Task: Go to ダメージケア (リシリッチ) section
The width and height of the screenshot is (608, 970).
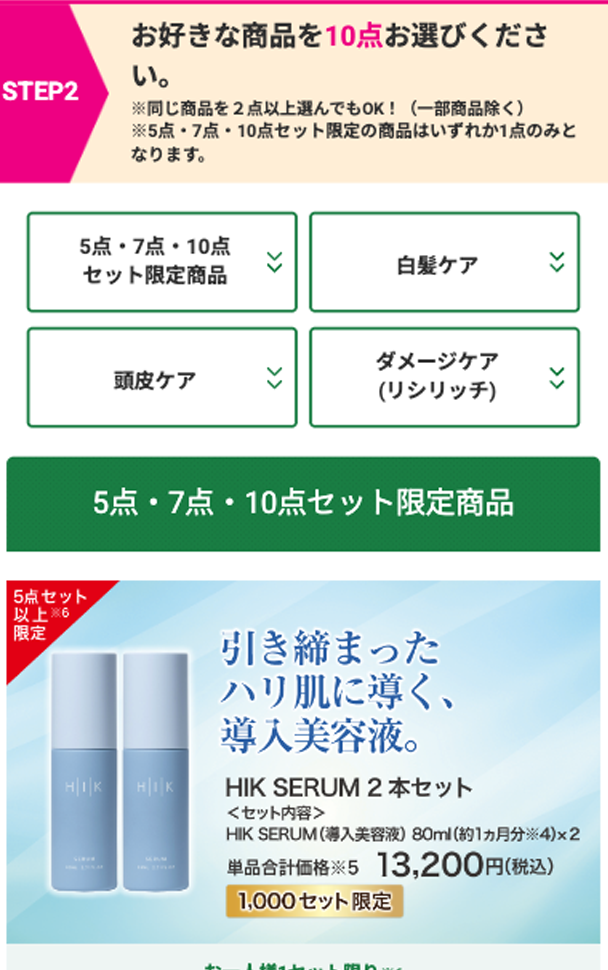Action: 444,378
